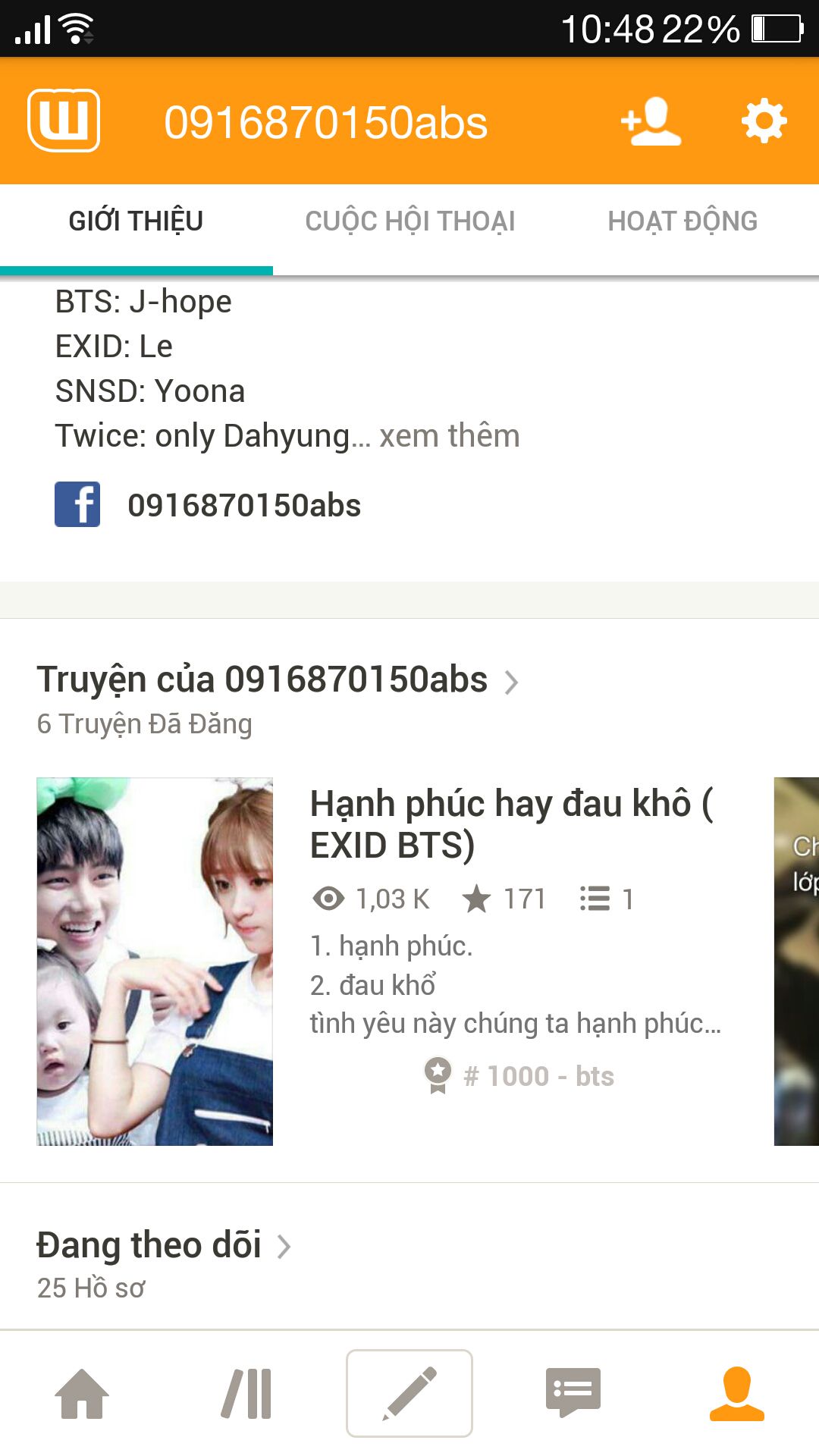This screenshot has height=1456, width=819.
Task: Expand bio with xem thêm
Action: click(x=450, y=436)
